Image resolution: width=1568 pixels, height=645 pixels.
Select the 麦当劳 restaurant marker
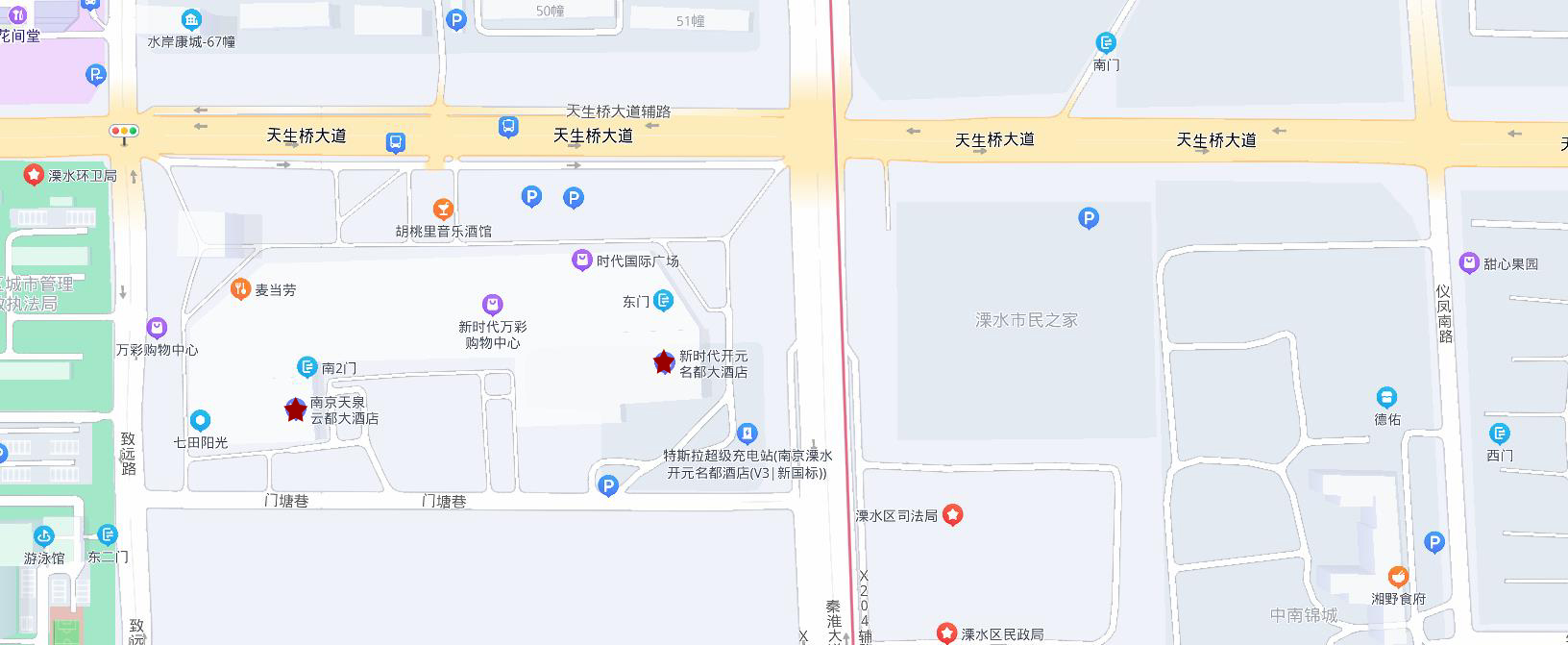coord(241,288)
